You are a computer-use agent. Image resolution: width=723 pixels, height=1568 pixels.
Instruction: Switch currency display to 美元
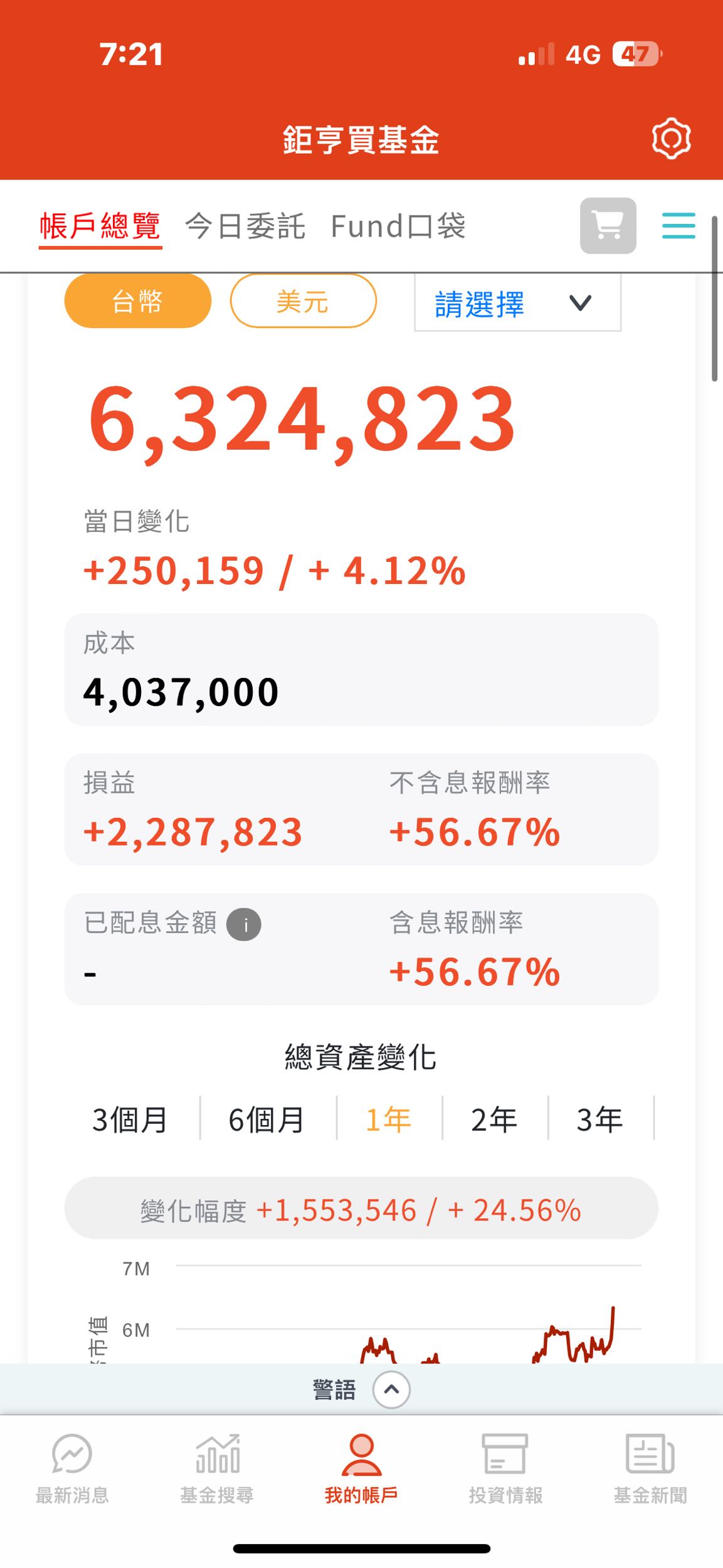coord(303,302)
